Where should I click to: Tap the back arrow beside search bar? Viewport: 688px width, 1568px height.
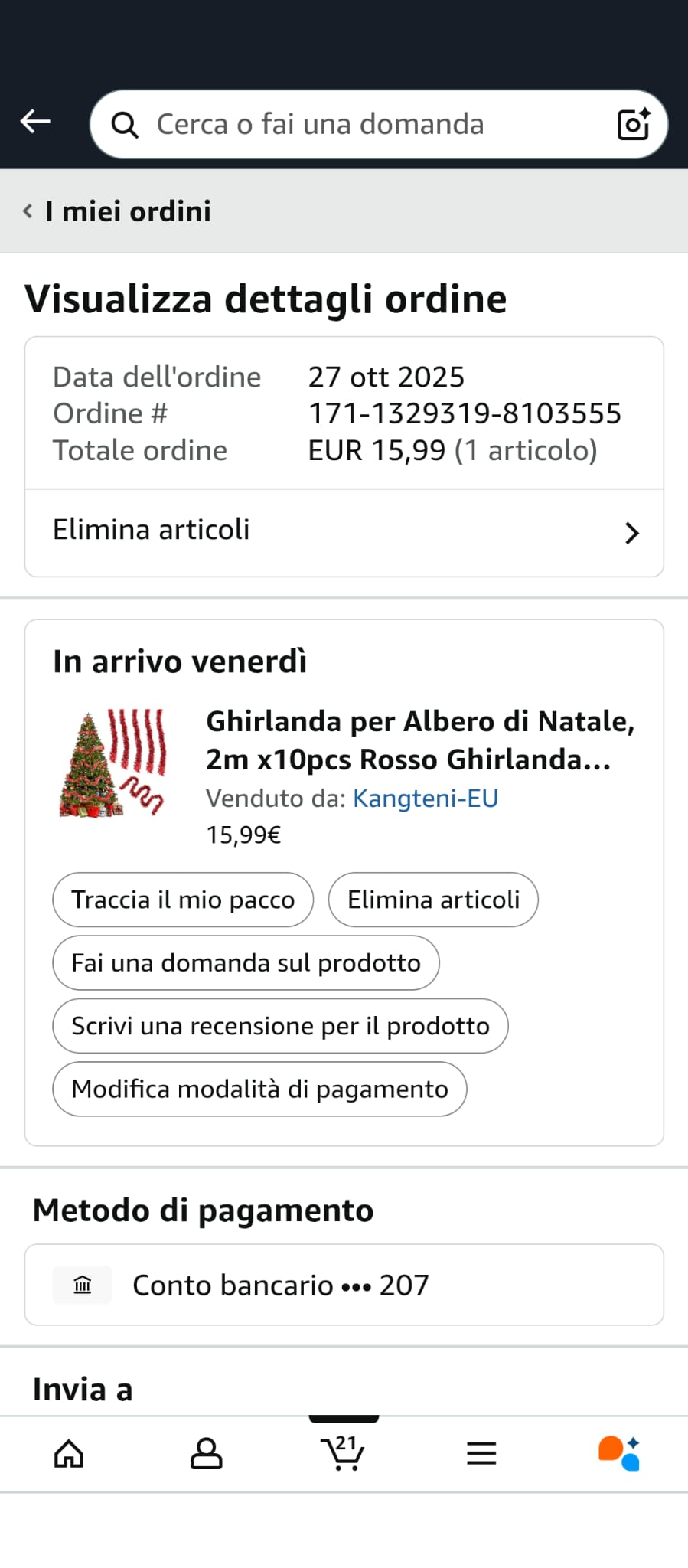[x=35, y=122]
